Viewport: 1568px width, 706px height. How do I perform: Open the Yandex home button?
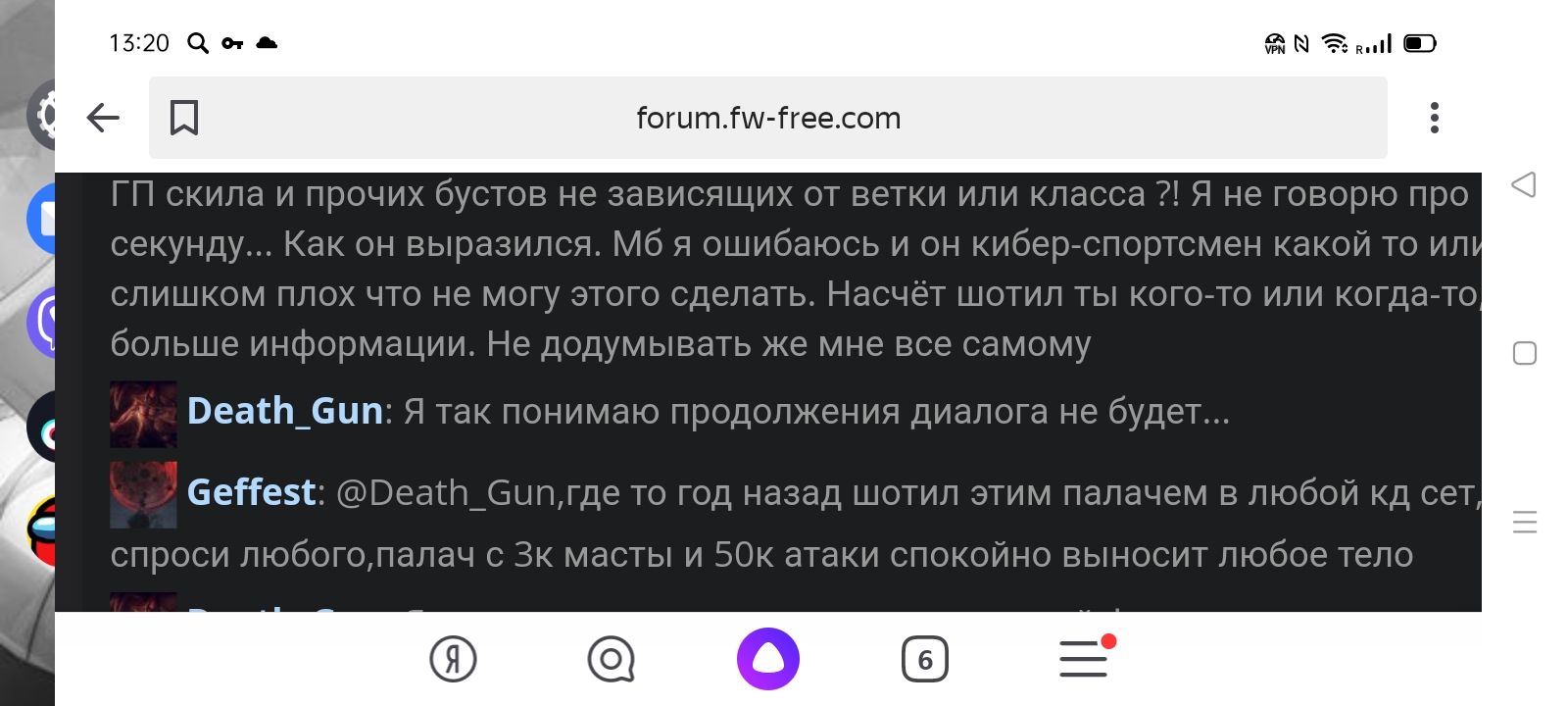pyautogui.click(x=453, y=659)
